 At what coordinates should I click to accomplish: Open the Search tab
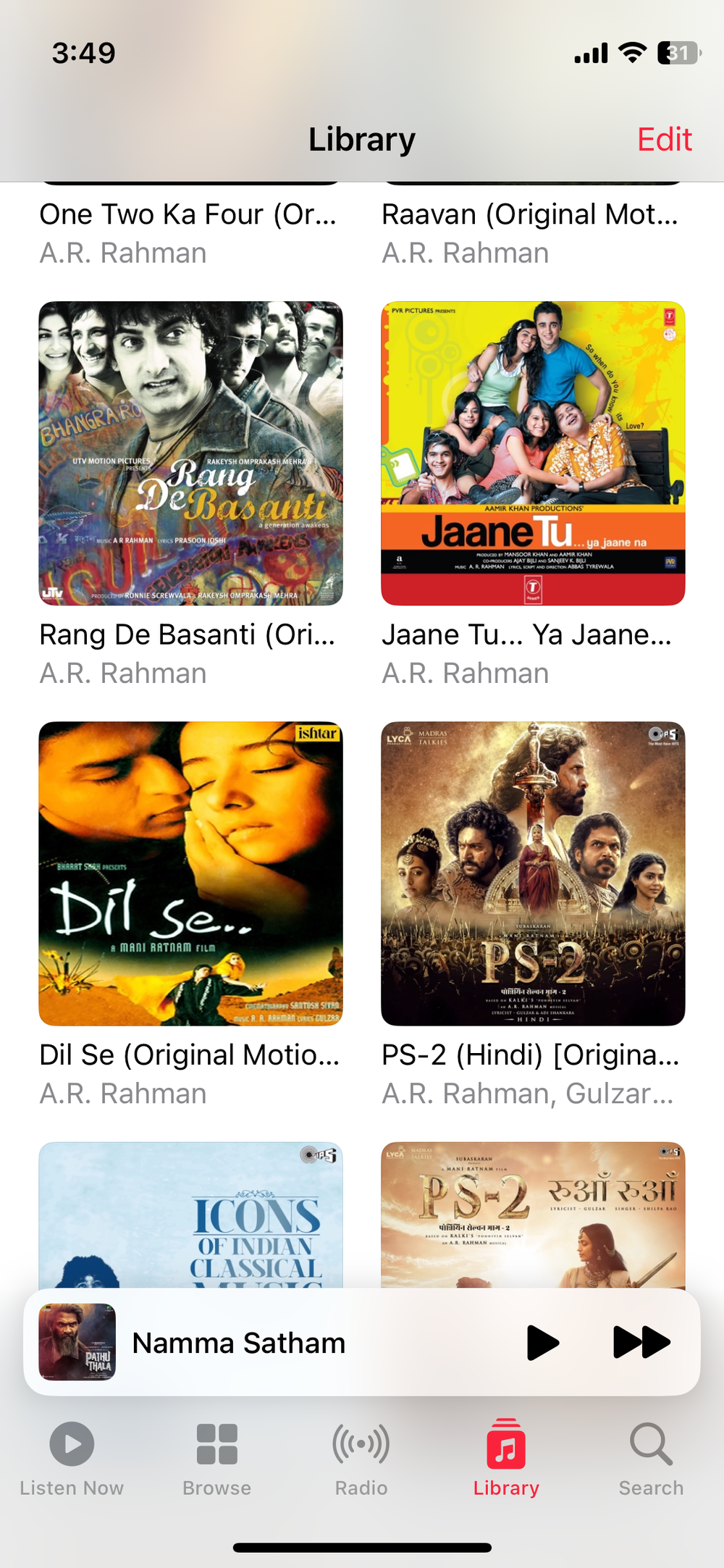point(651,1457)
